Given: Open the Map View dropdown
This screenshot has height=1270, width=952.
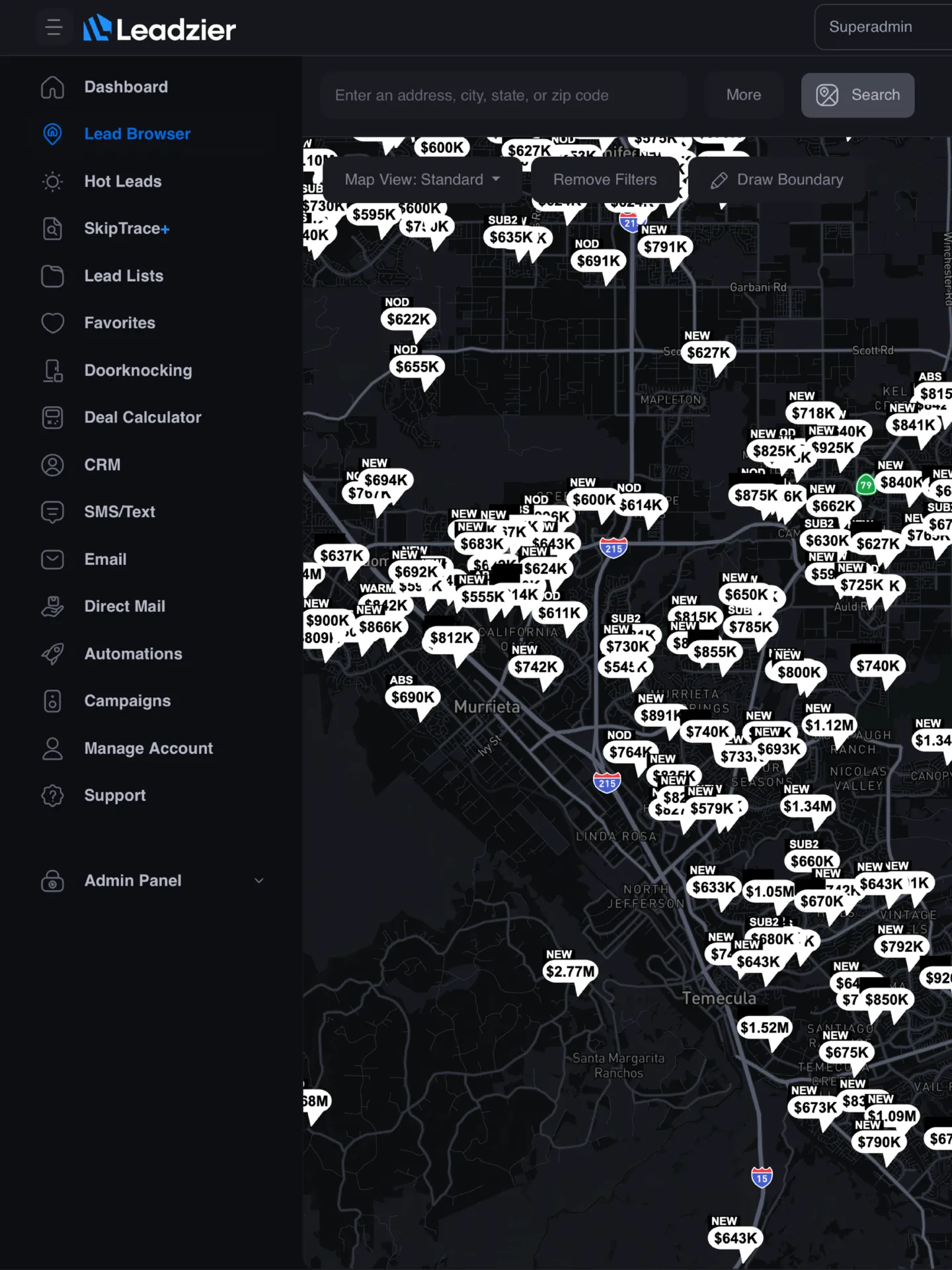Looking at the screenshot, I should click(422, 179).
